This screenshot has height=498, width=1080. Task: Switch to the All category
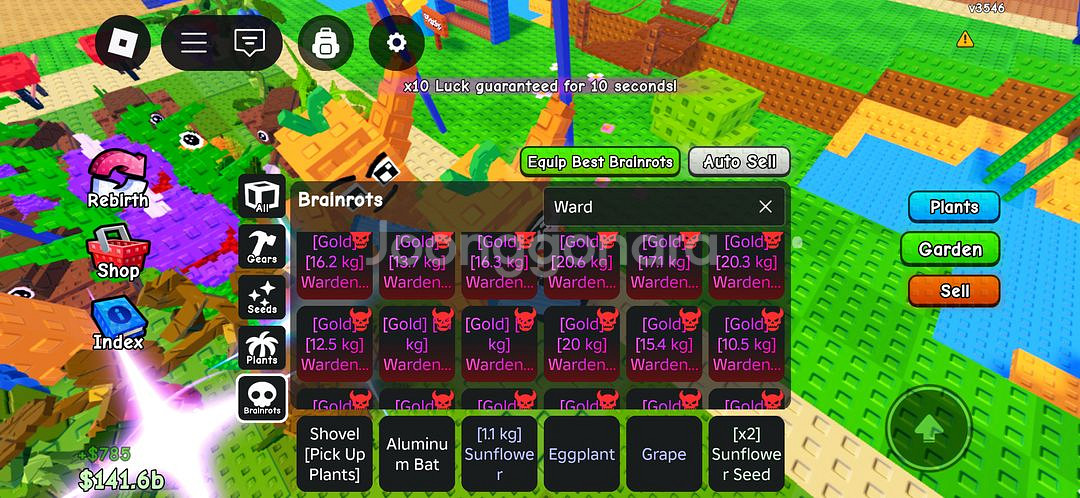coord(262,196)
